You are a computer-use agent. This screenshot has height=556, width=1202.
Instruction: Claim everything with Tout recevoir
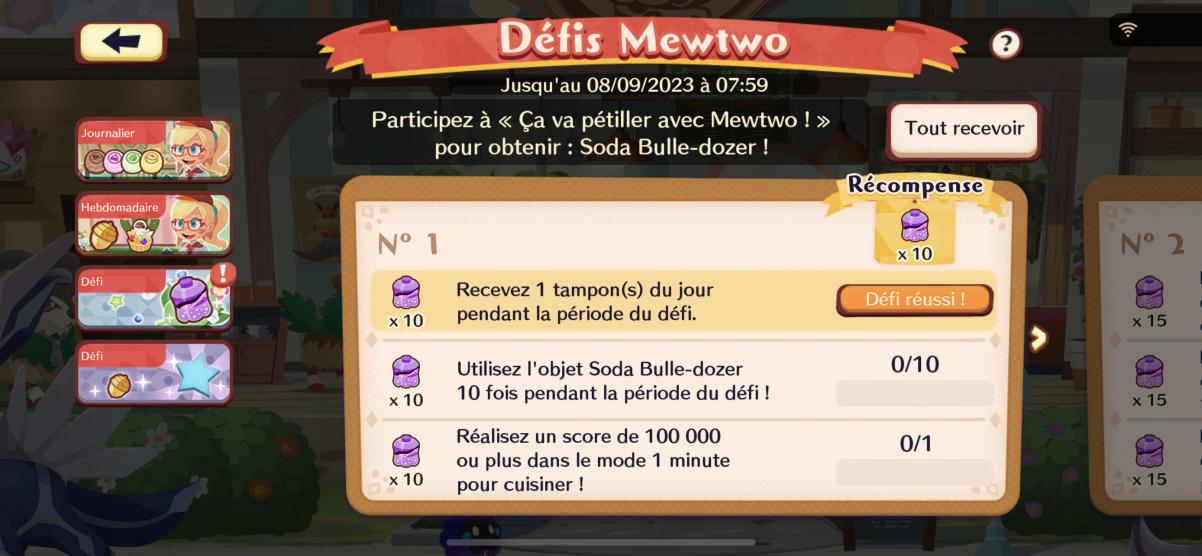coord(963,129)
